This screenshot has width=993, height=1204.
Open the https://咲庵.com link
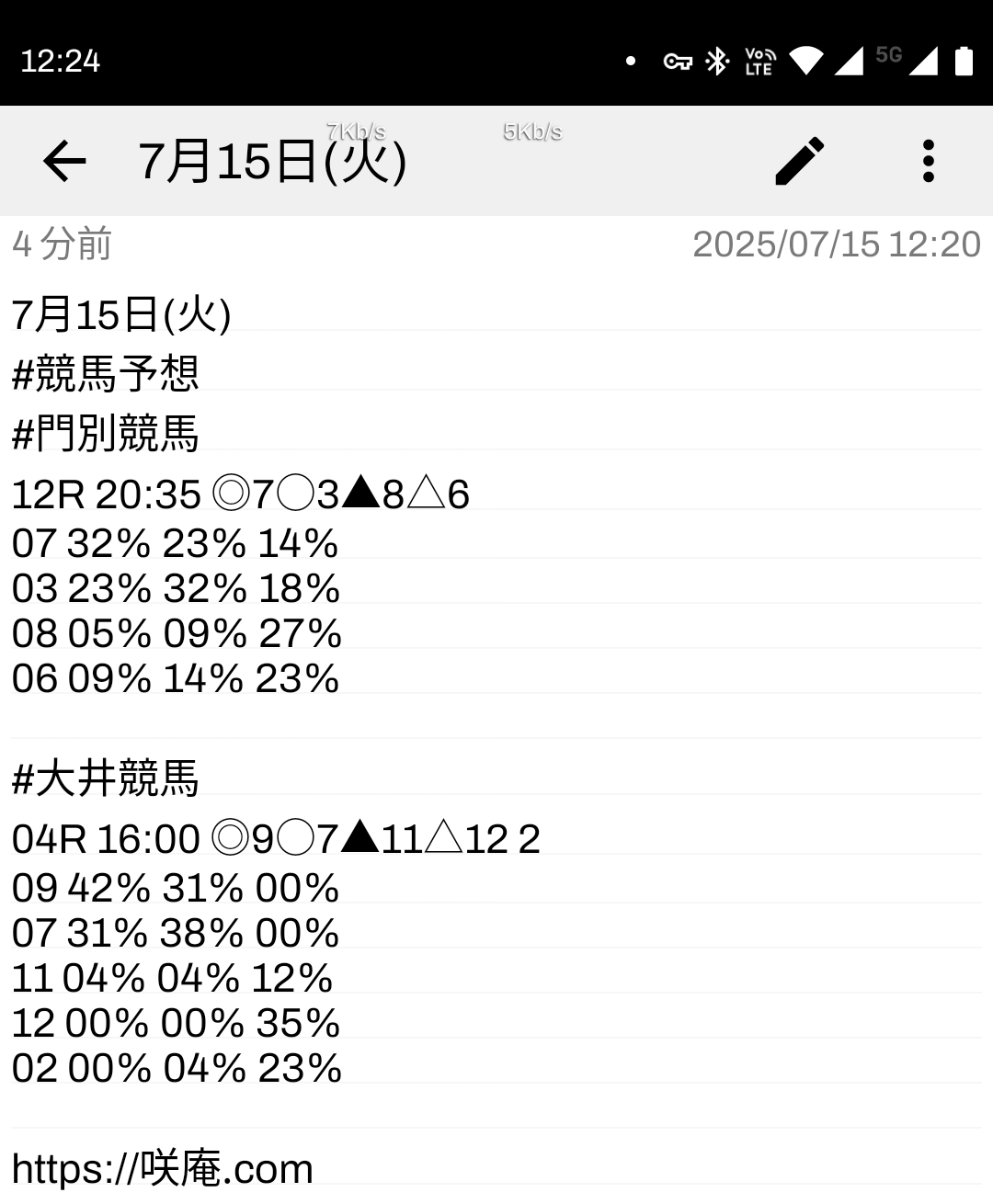[163, 1169]
